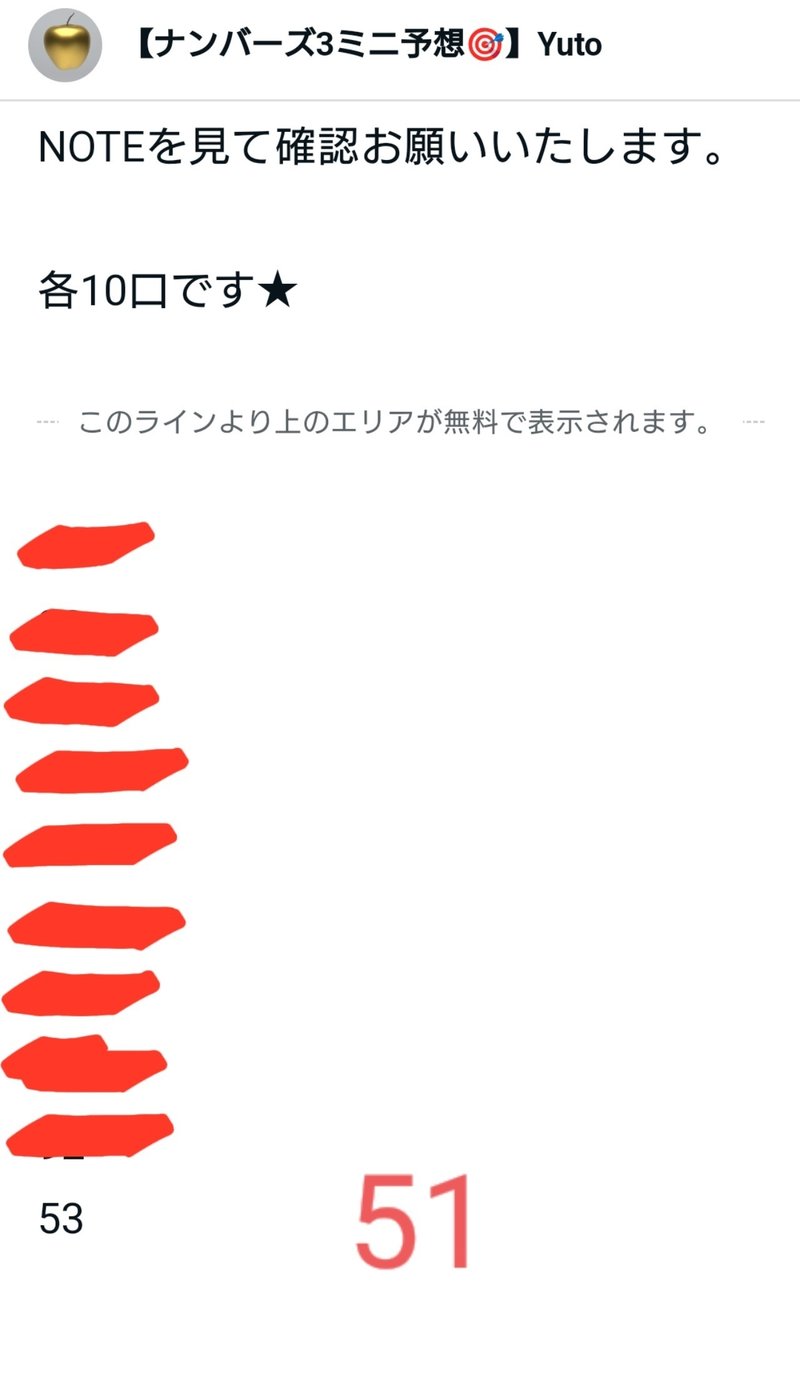Click the NOTEを見て確認 text line
This screenshot has width=800, height=1377.
[380, 147]
